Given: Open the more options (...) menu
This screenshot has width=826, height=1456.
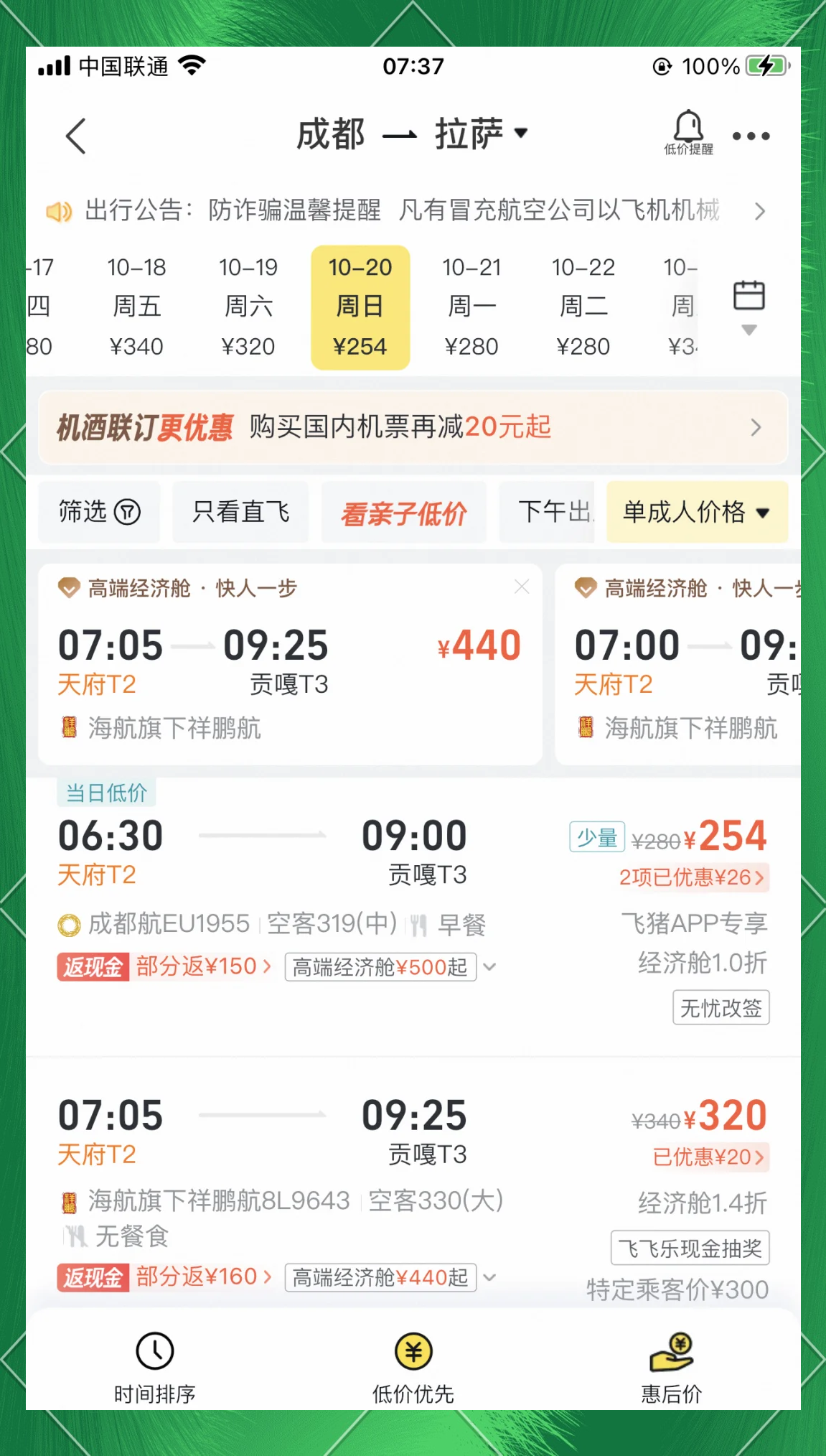Looking at the screenshot, I should (x=749, y=134).
